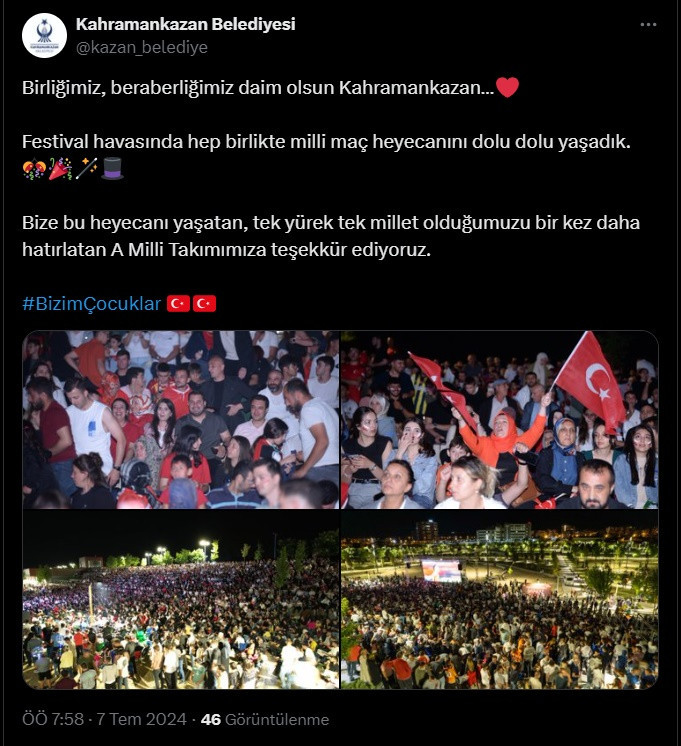Open the Kahramankazan Belediyesi account name
This screenshot has width=681, height=746.
tap(185, 25)
